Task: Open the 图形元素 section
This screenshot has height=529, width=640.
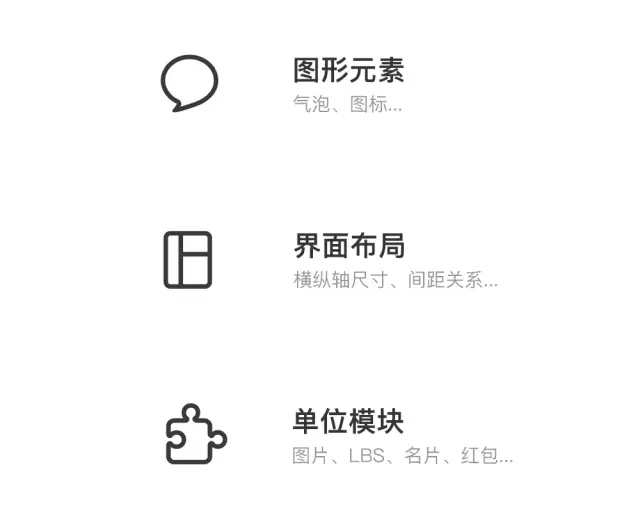Action: (348, 72)
